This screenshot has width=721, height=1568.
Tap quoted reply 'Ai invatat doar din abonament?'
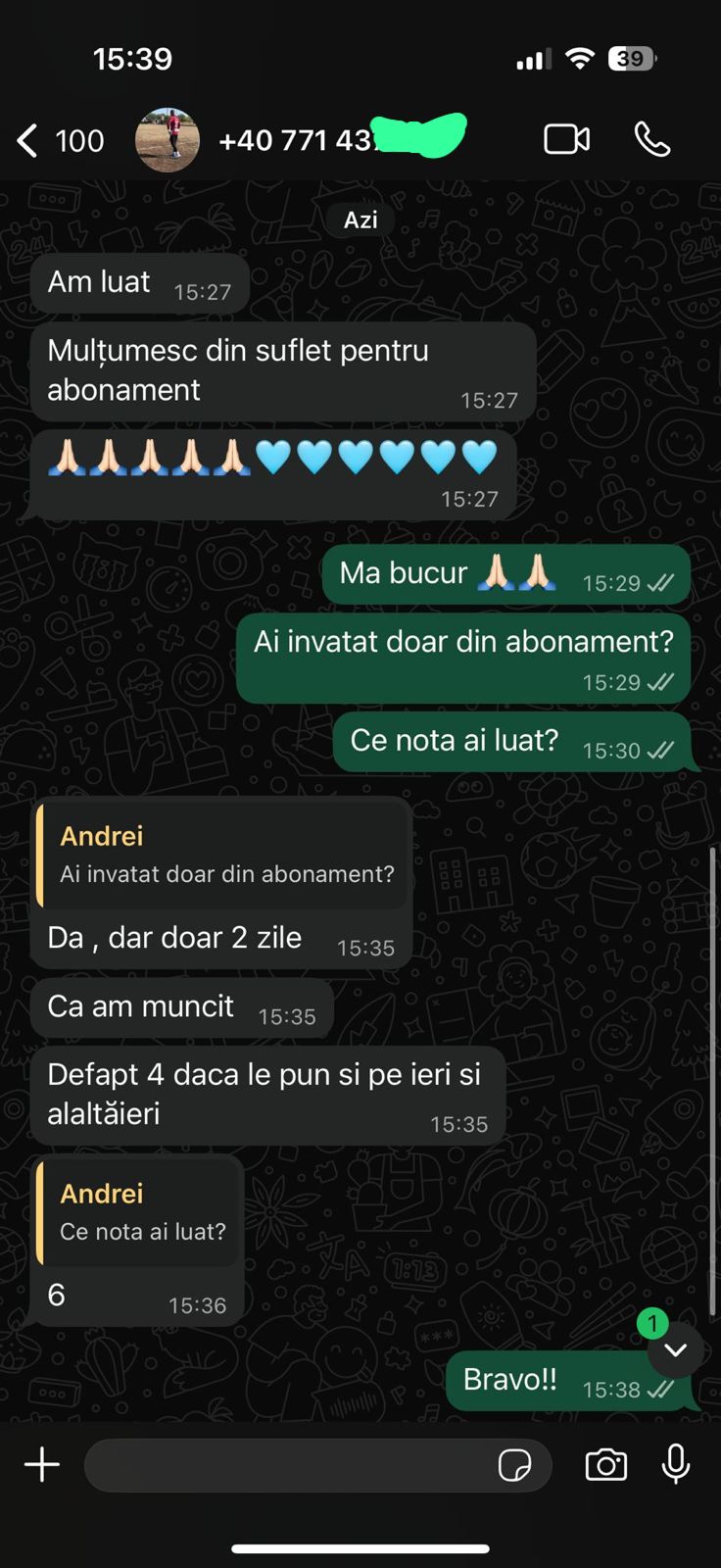coord(225,854)
